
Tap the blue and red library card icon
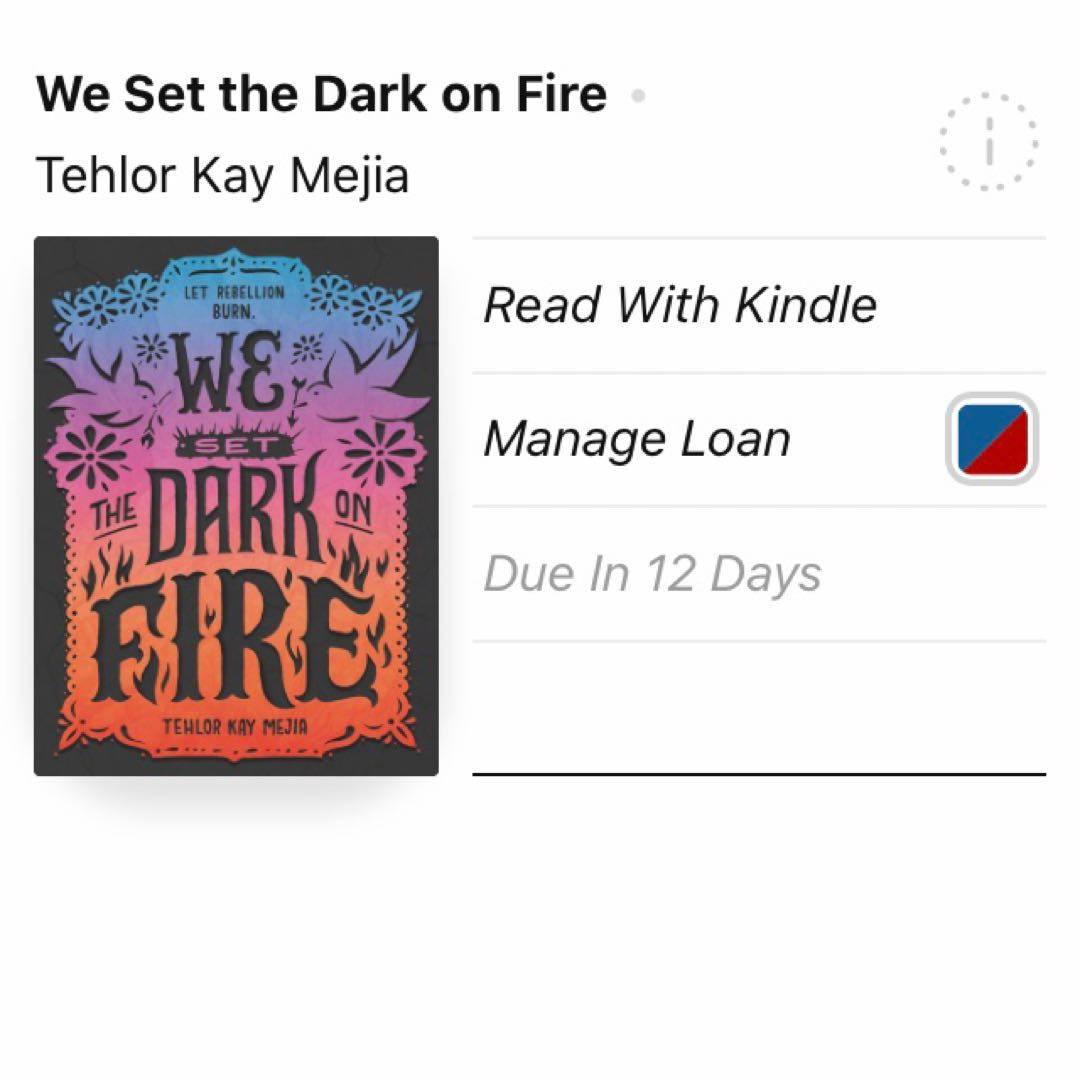992,440
